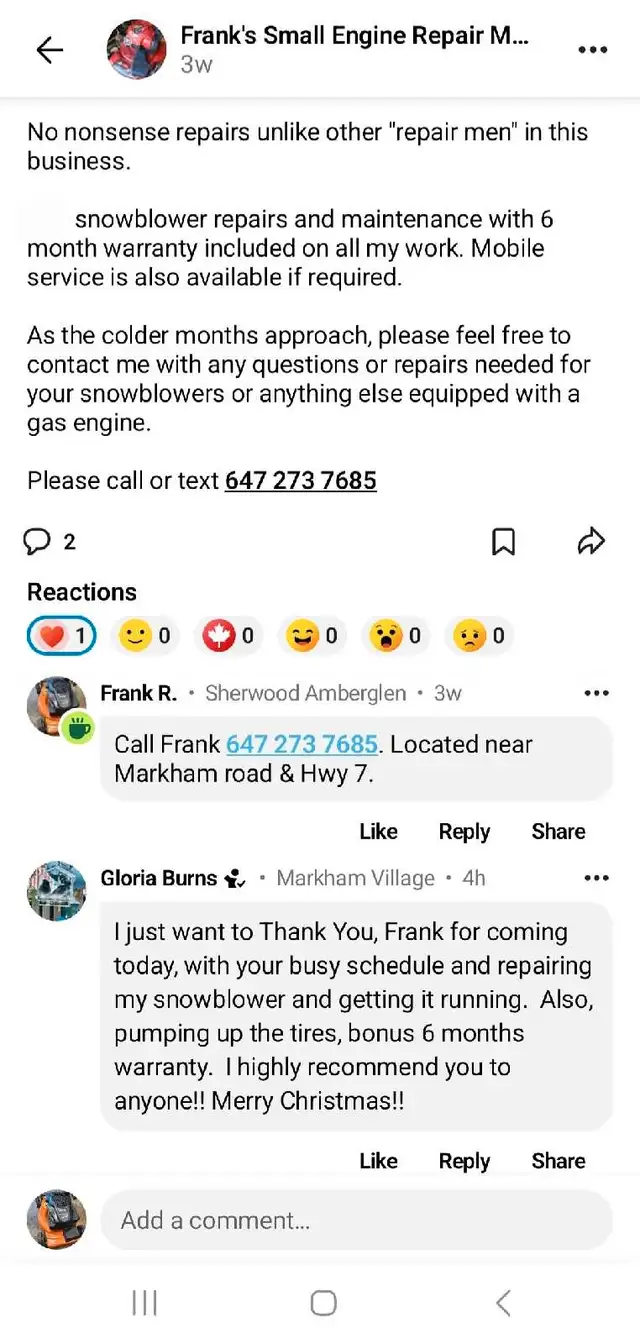The image size is (640, 1344).
Task: Call the underlined number 647 273 7685 in post
Action: point(301,481)
